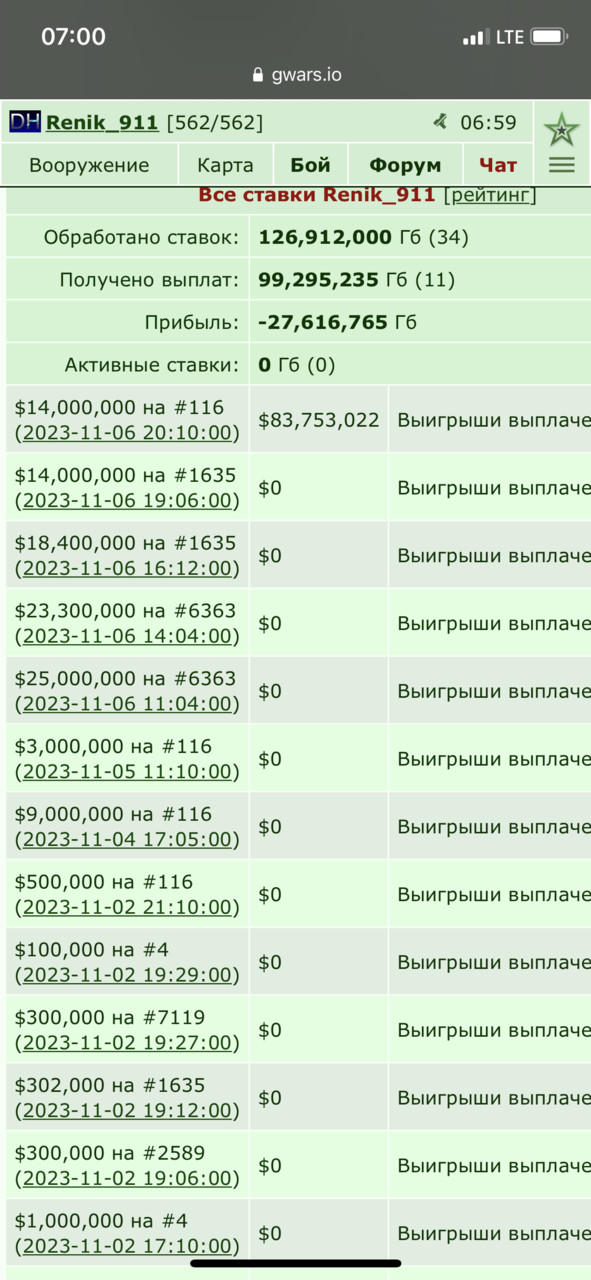Open the bet dated 2023-11-05 11:10:00

(x=127, y=771)
